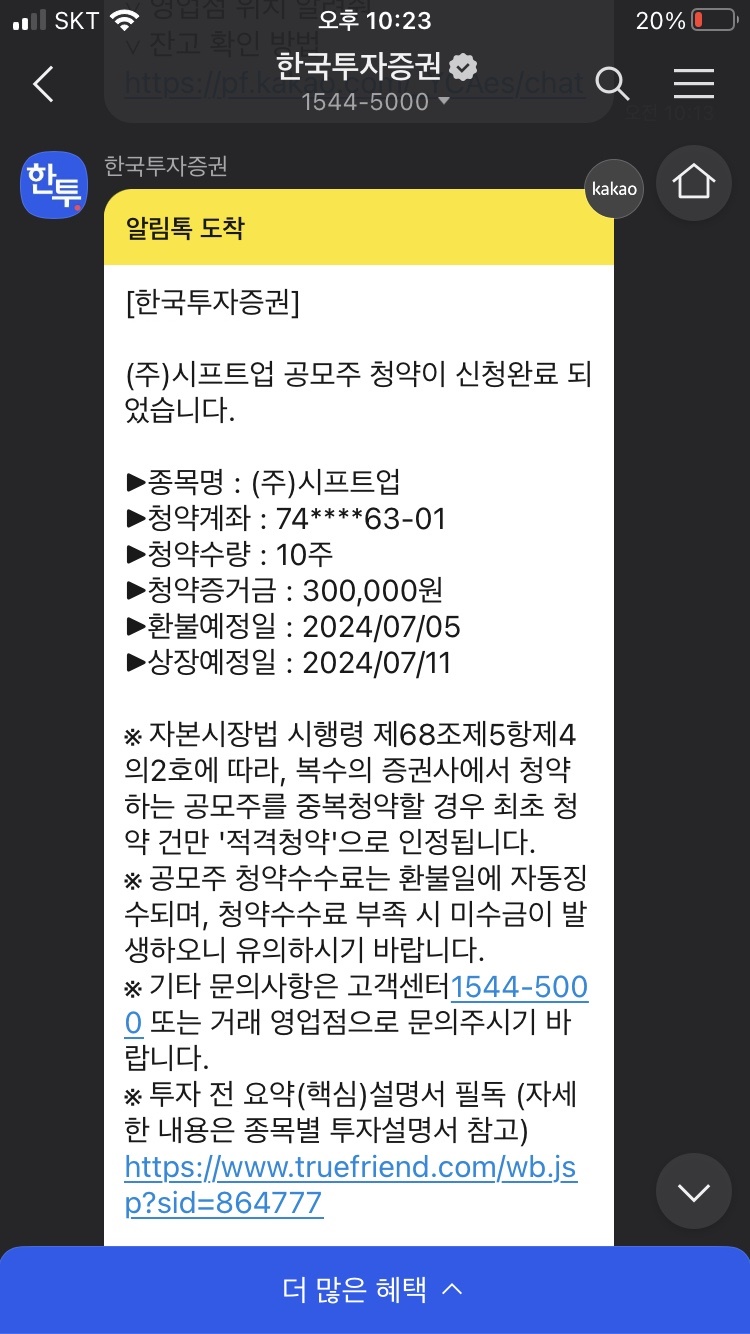Tap the scroll-to-bottom chevron
This screenshot has height=1334, width=750.
coord(694,1190)
